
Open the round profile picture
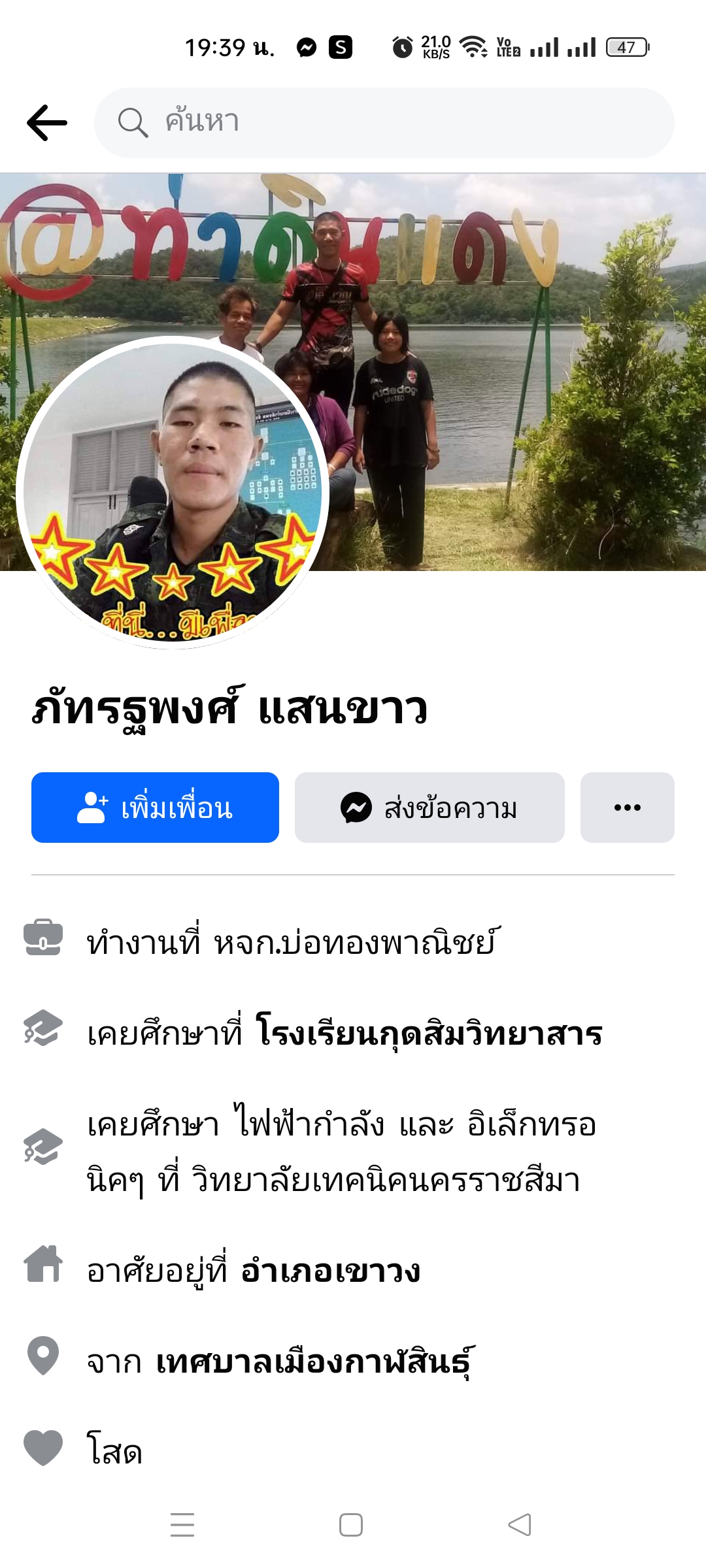point(173,493)
